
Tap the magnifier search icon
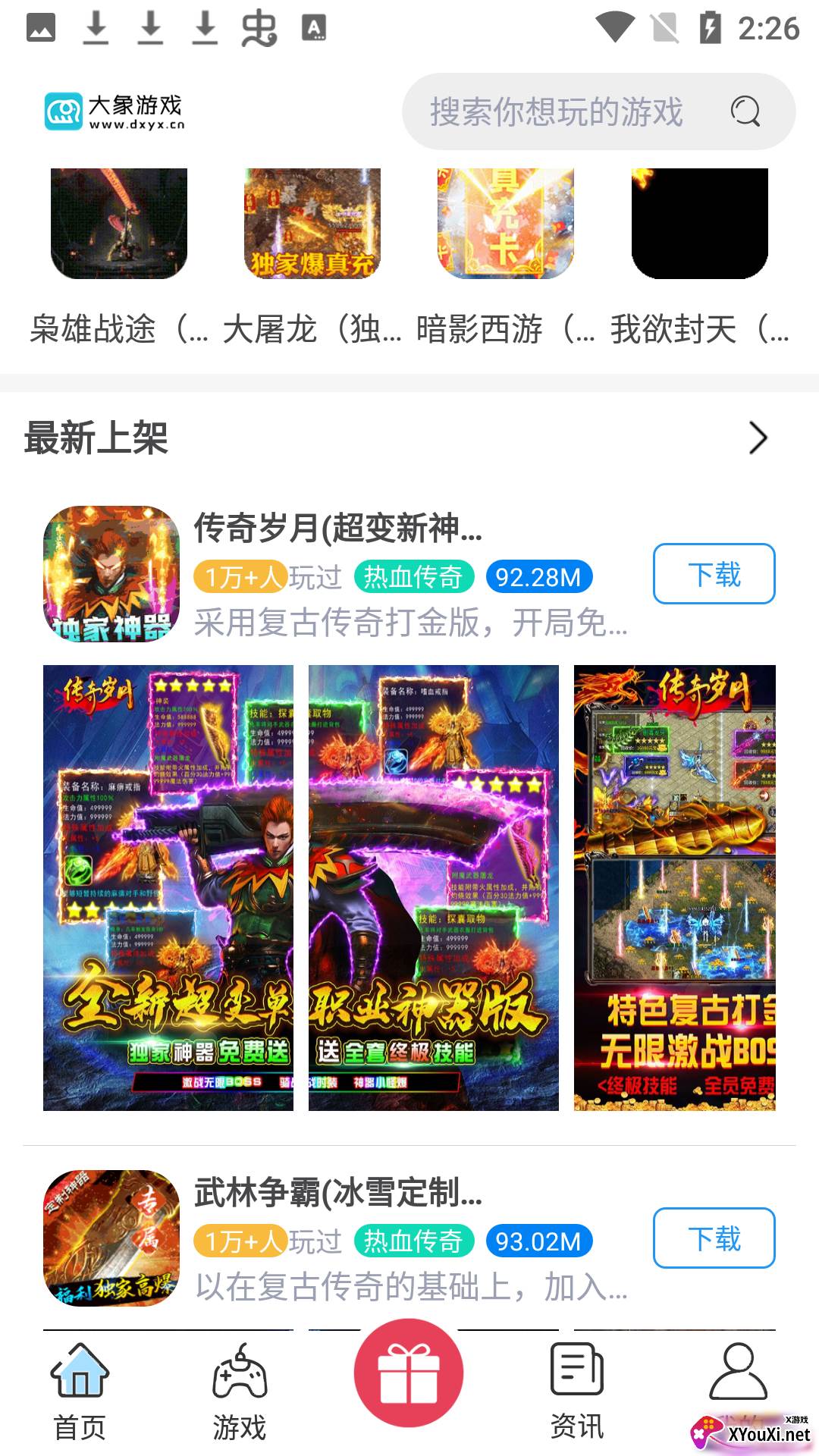click(745, 111)
